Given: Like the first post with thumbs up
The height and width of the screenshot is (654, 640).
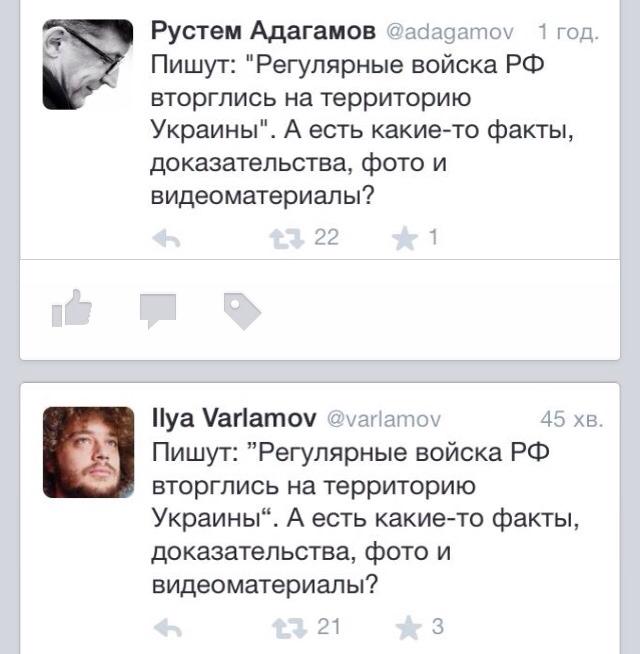Looking at the screenshot, I should tap(72, 311).
